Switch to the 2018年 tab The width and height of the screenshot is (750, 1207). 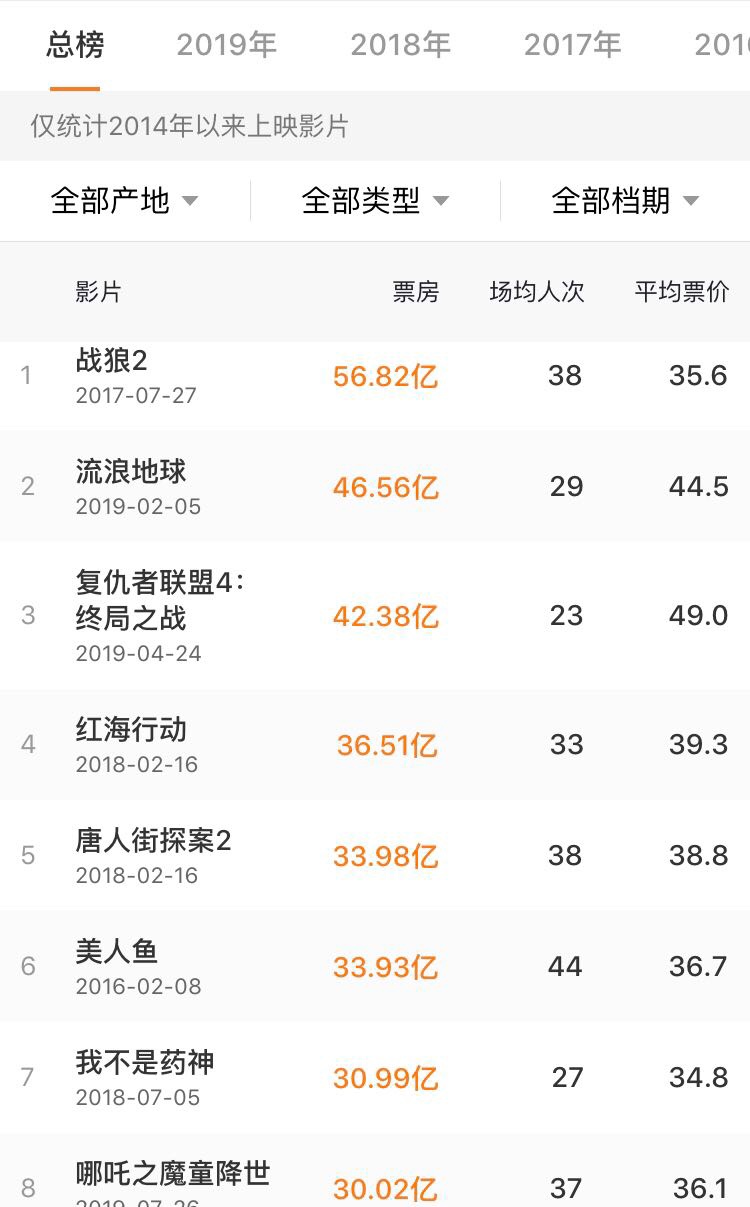400,45
